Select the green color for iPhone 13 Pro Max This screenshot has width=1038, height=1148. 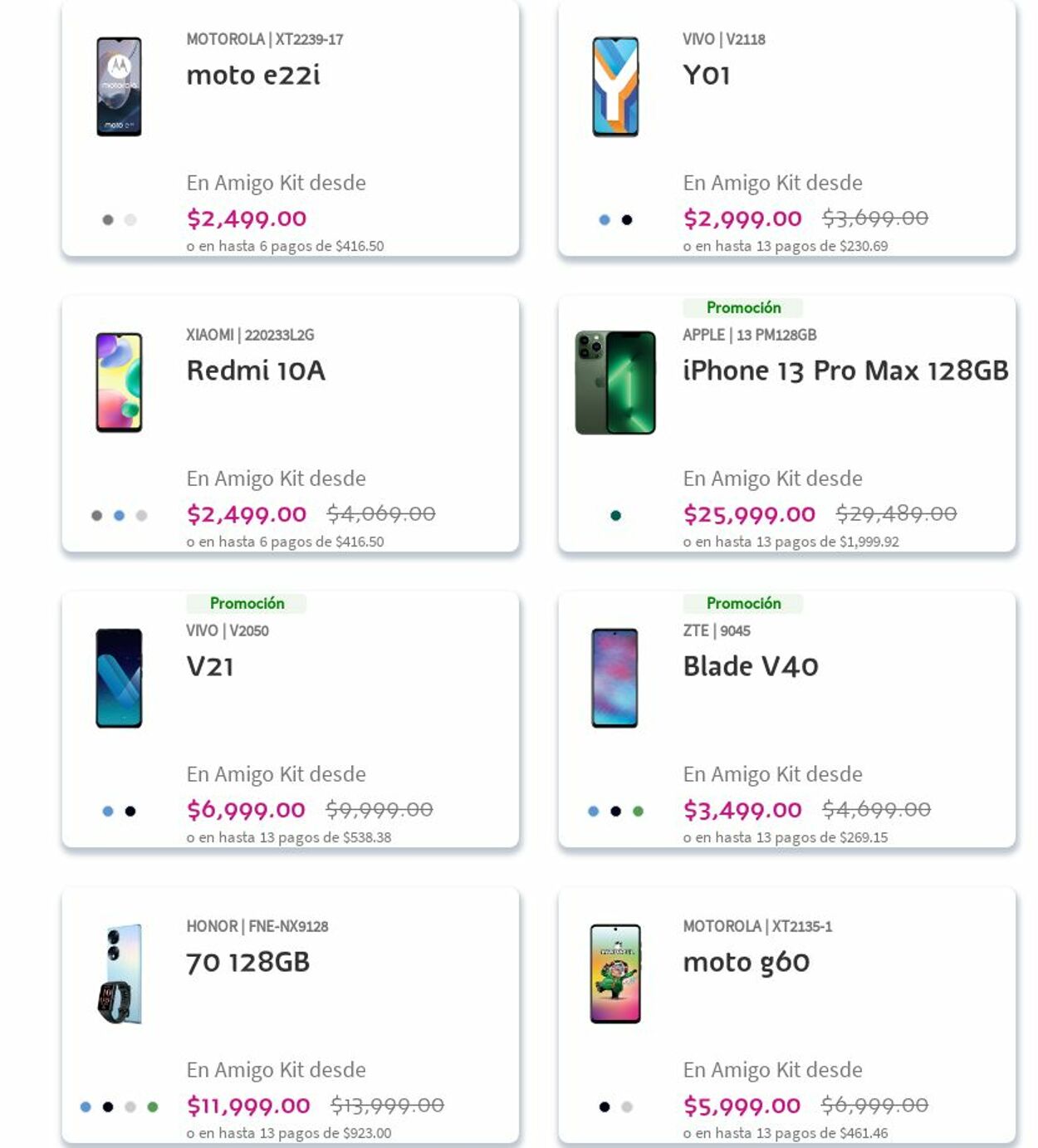tap(615, 516)
